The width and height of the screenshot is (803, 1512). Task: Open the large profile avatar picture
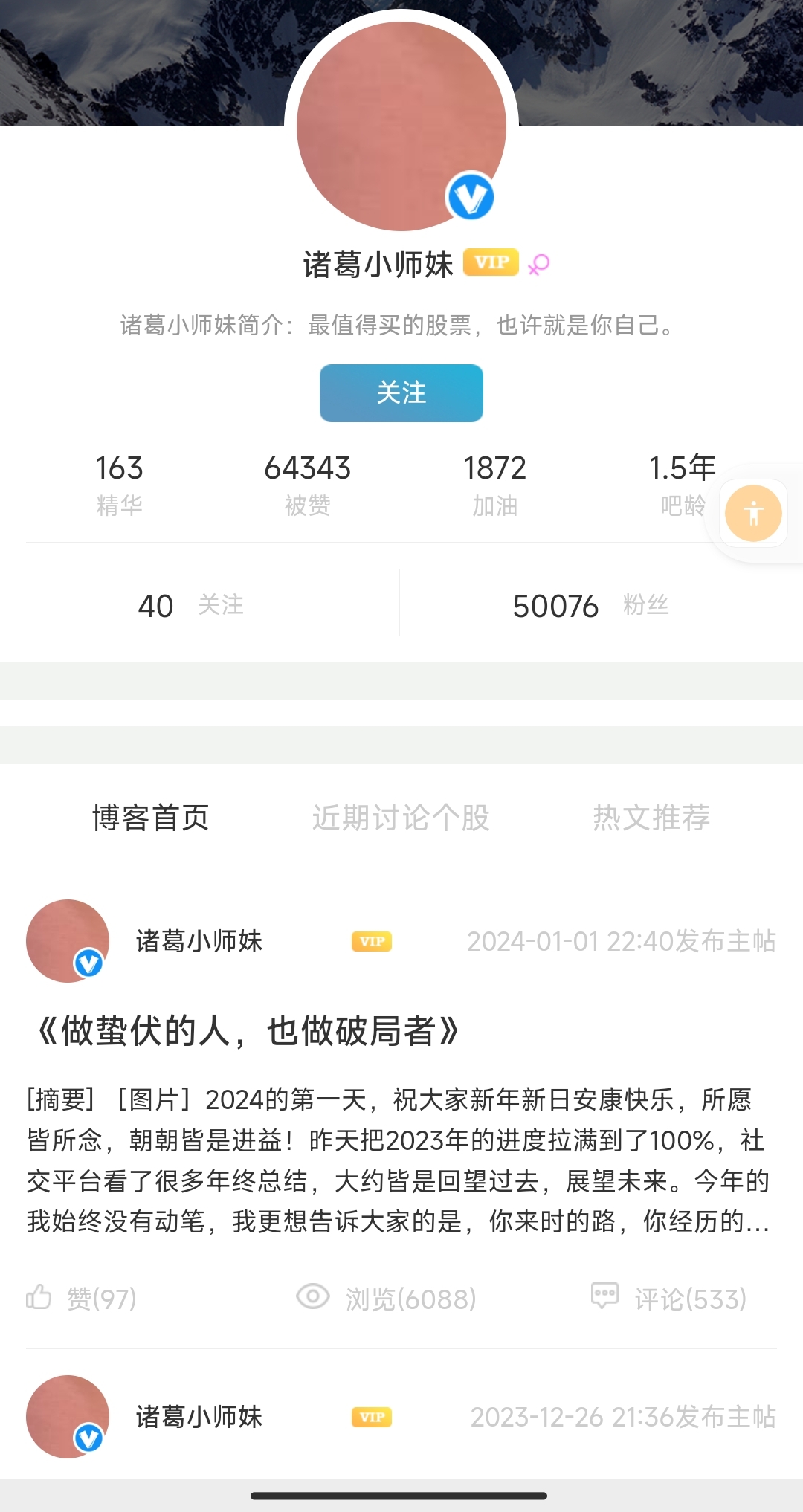point(401,125)
